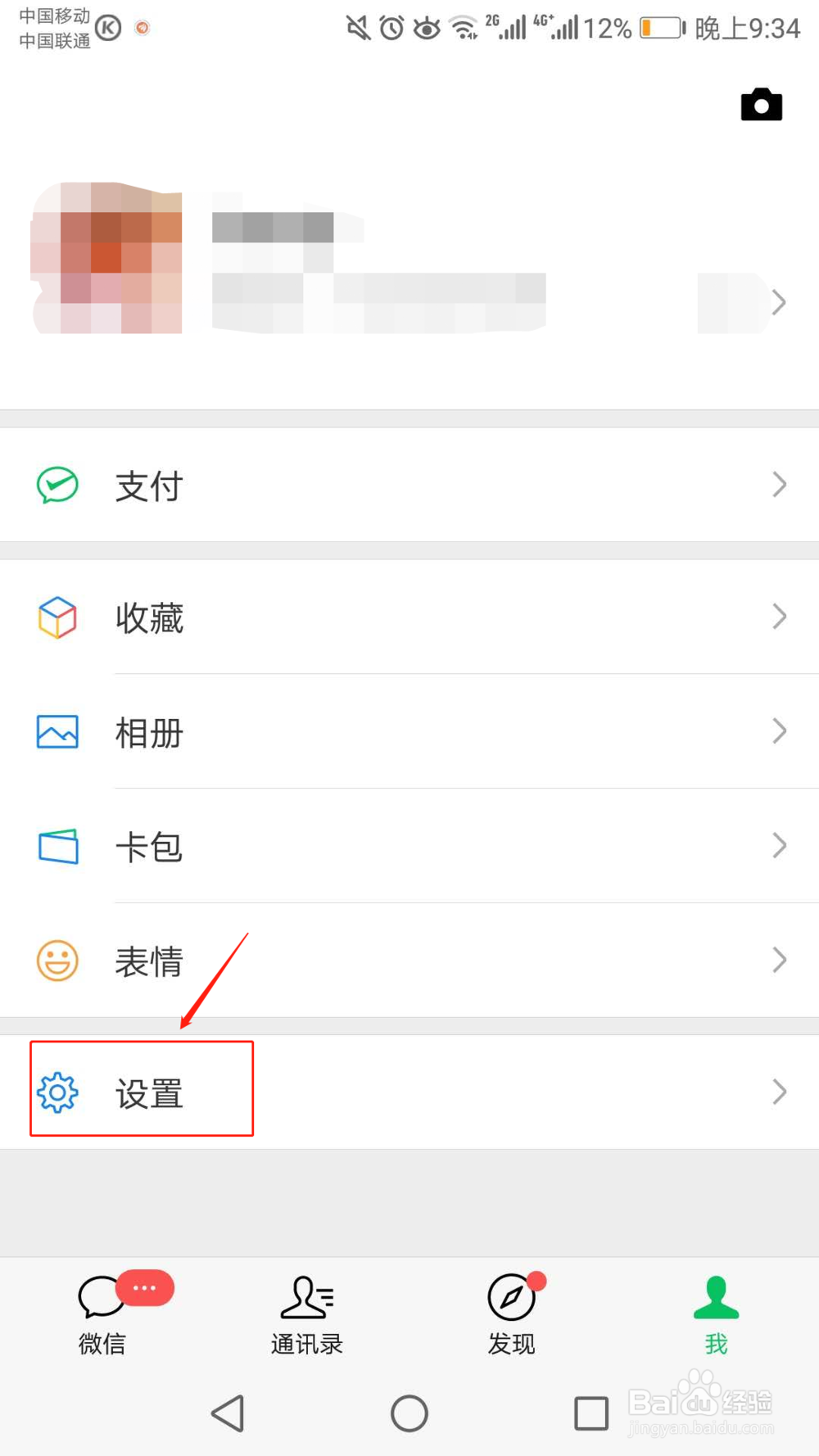
Task: Open the red unread message bubble badge
Action: pyautogui.click(x=146, y=1287)
